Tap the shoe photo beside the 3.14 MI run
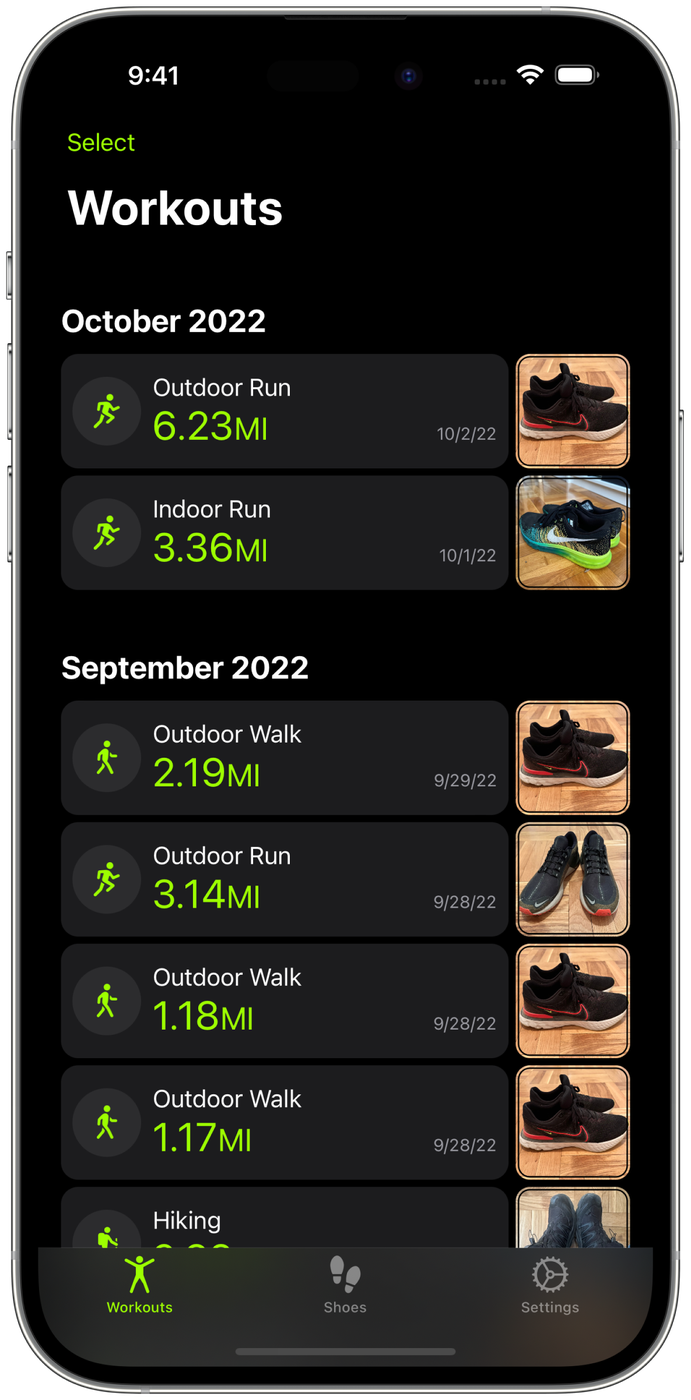The image size is (691, 1400). click(573, 880)
